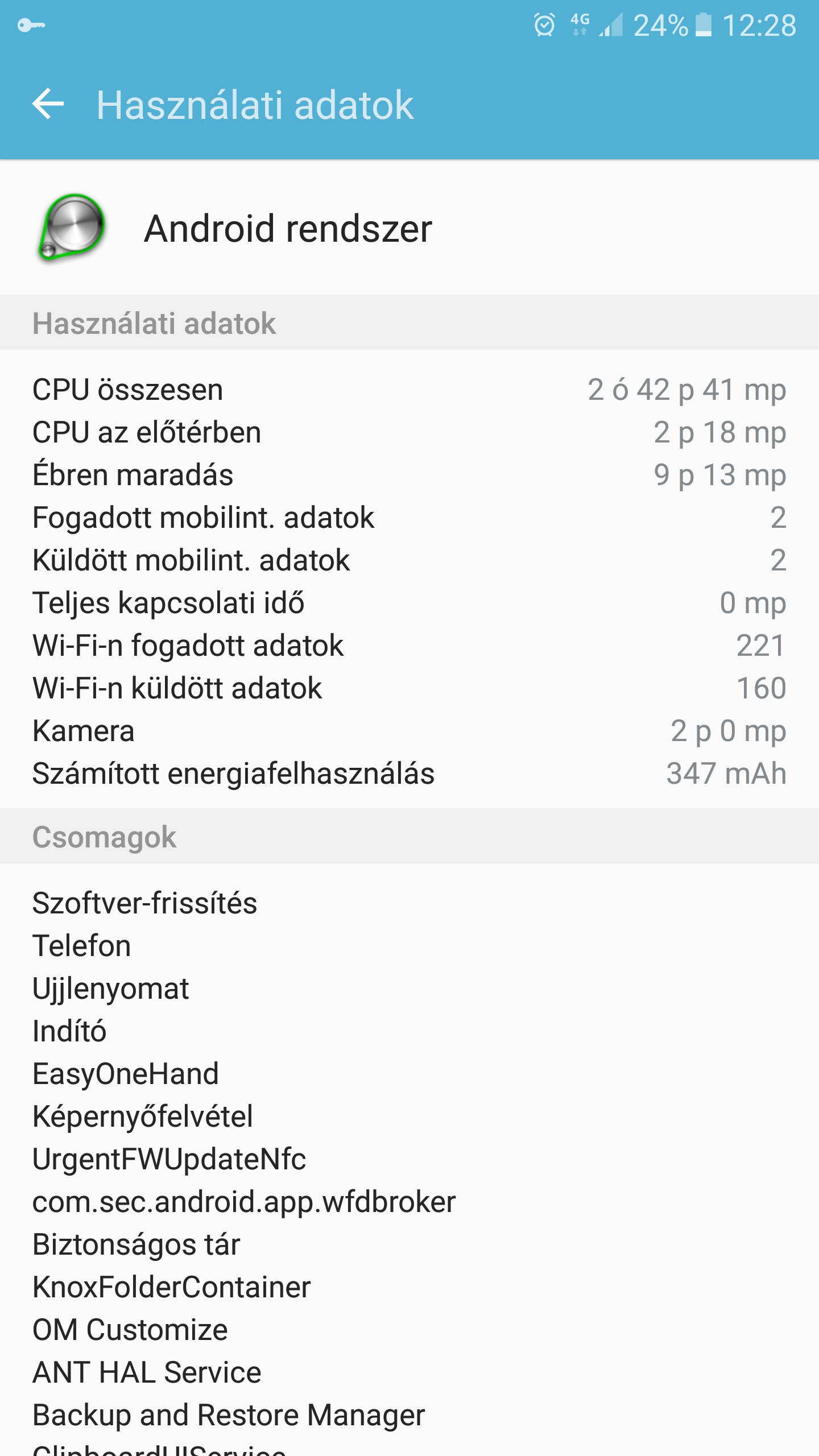Viewport: 819px width, 1456px height.
Task: Go back from Használati adatok screen
Action: [x=48, y=104]
